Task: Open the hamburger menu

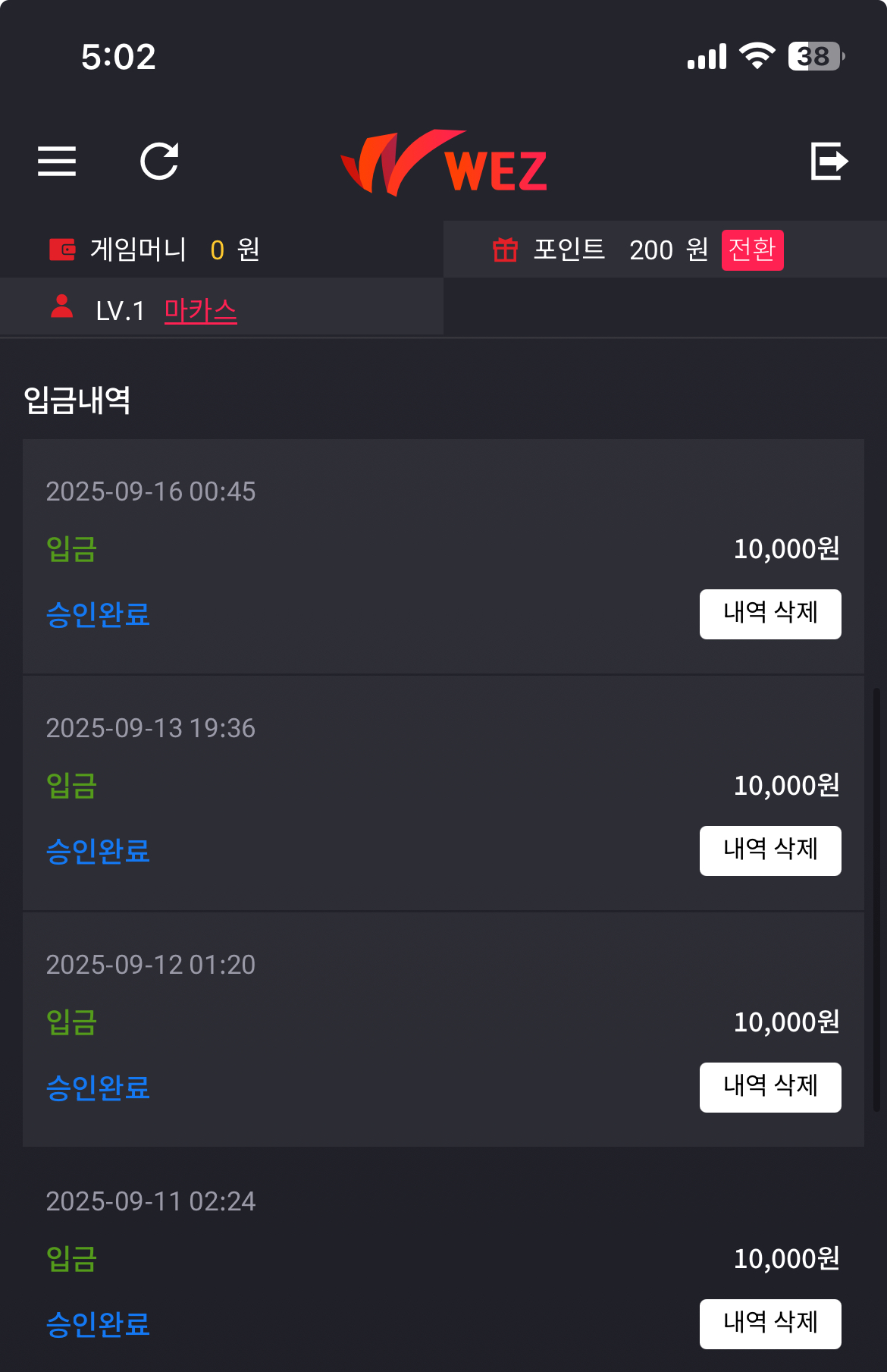Action: [x=57, y=161]
